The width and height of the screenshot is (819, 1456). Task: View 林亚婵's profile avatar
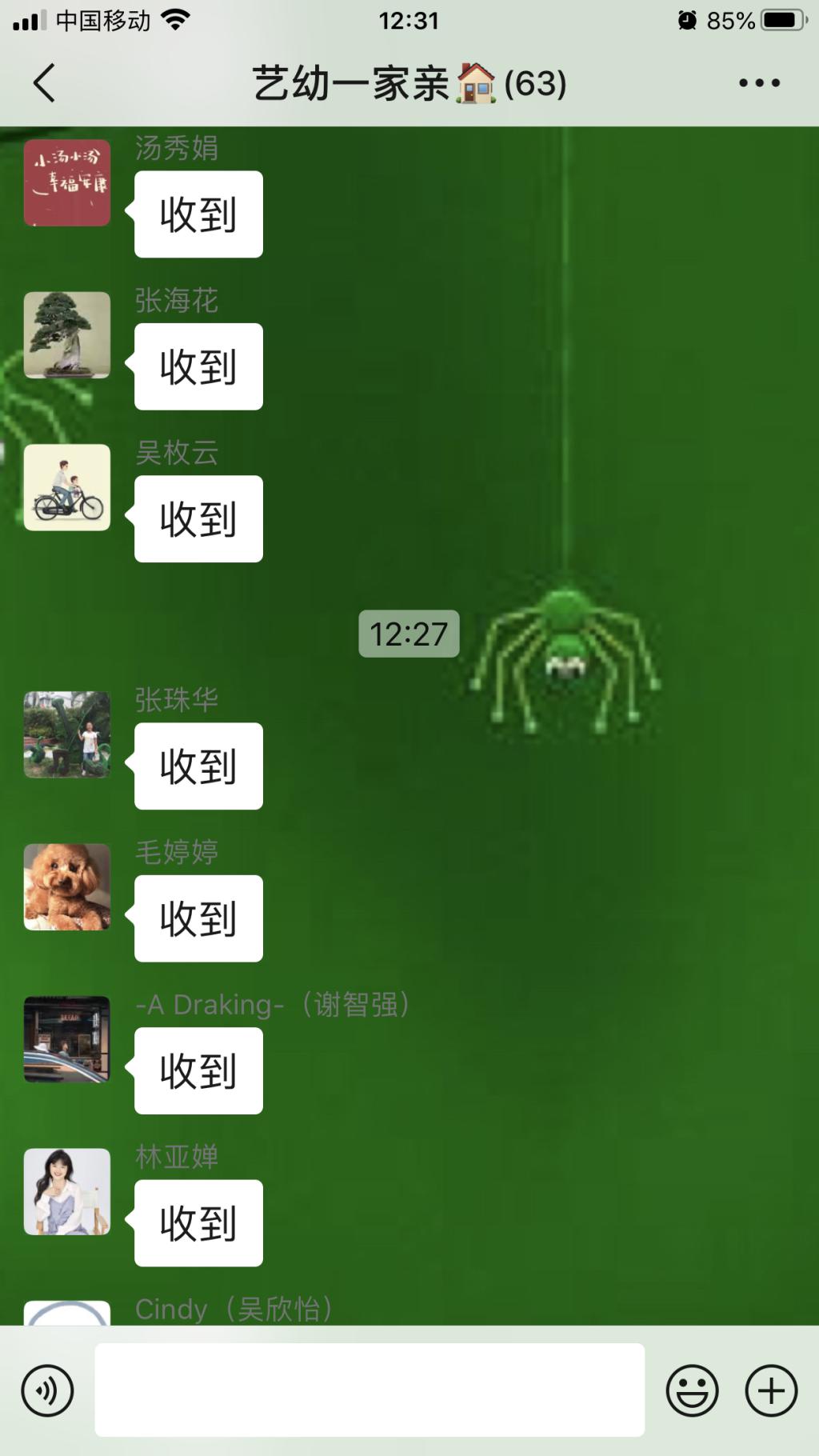tap(67, 1191)
